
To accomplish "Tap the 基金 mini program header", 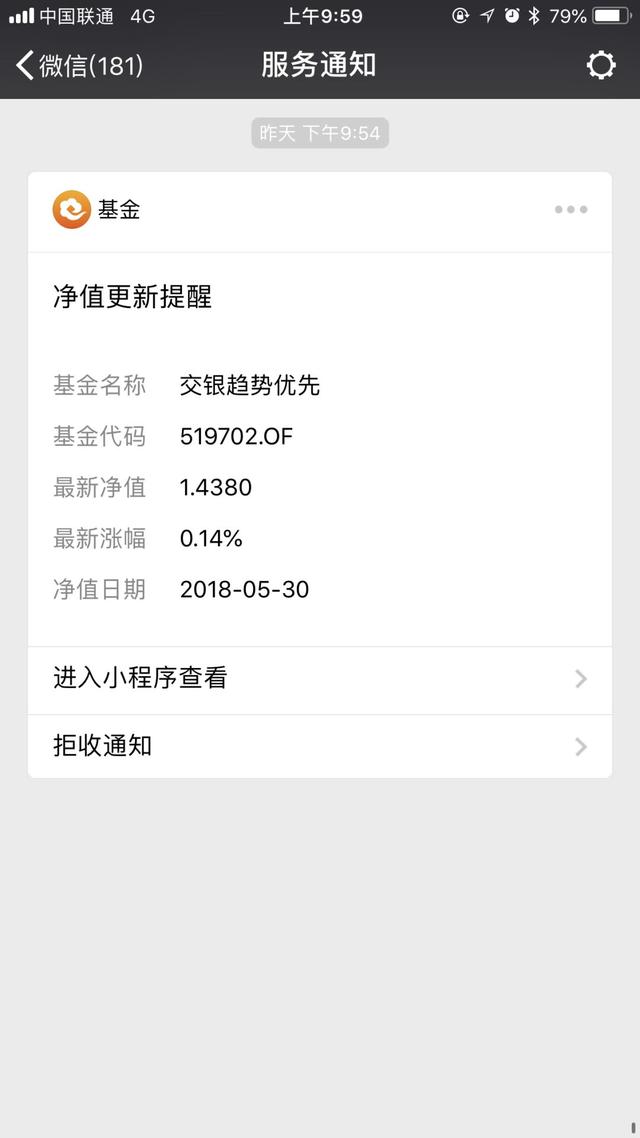I will 98,210.
